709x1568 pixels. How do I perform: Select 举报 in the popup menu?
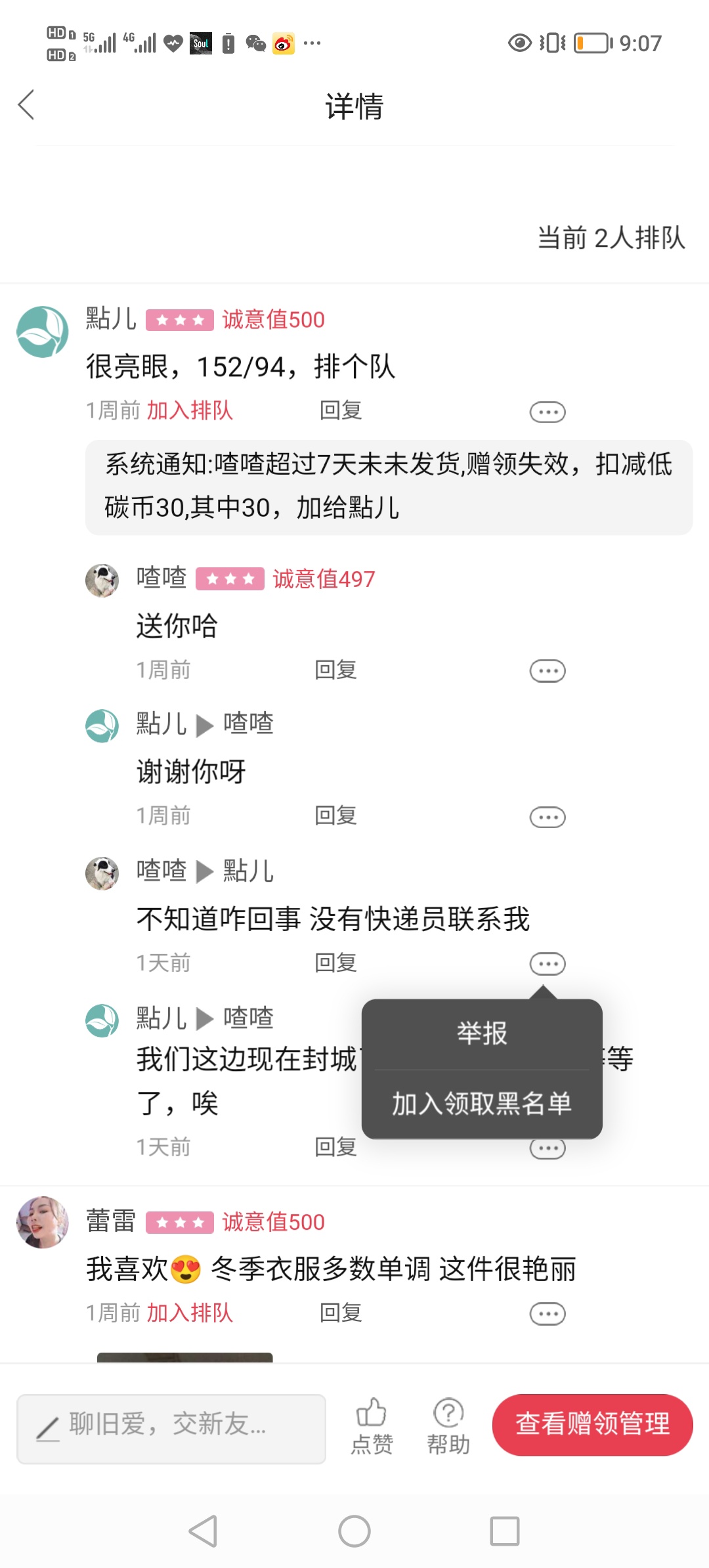482,1034
